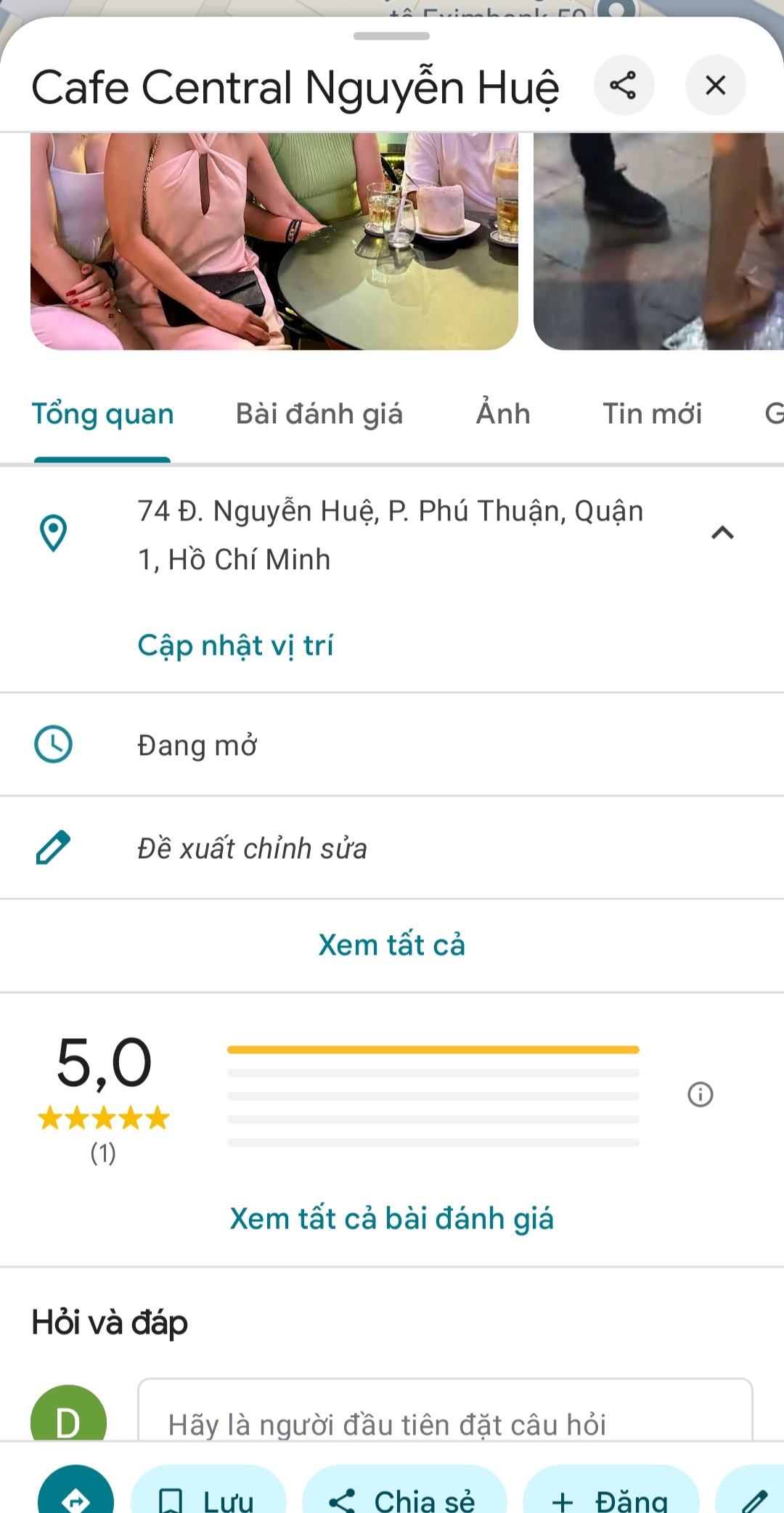The image size is (784, 1513).
Task: Close the Cafe Central place sheet
Action: [x=716, y=86]
